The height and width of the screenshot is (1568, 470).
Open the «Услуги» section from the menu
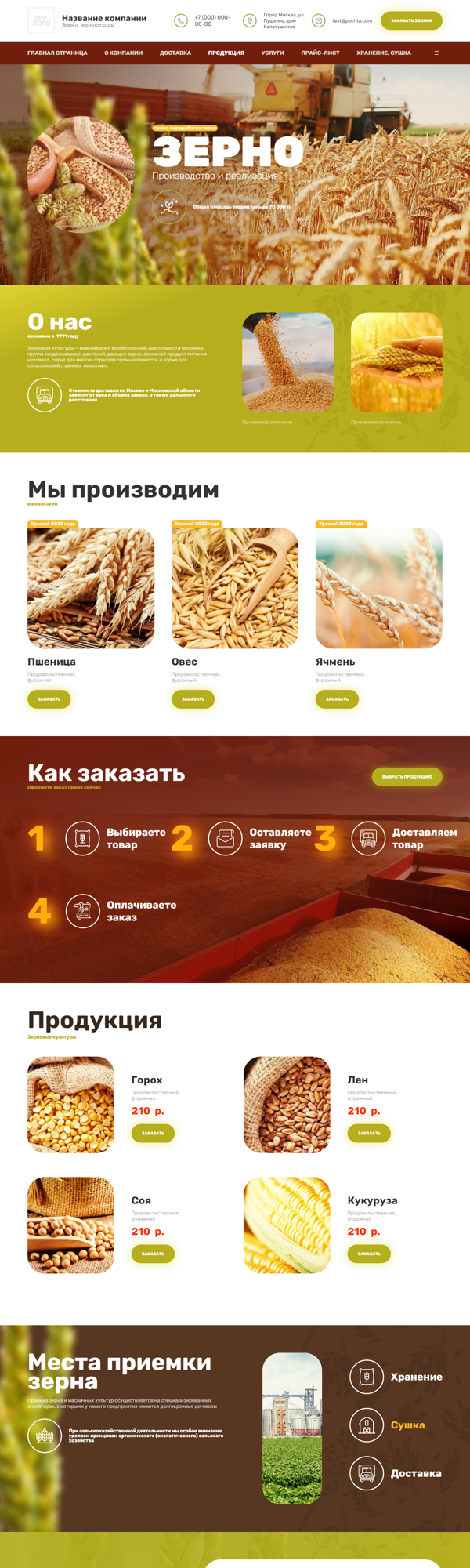[273, 53]
